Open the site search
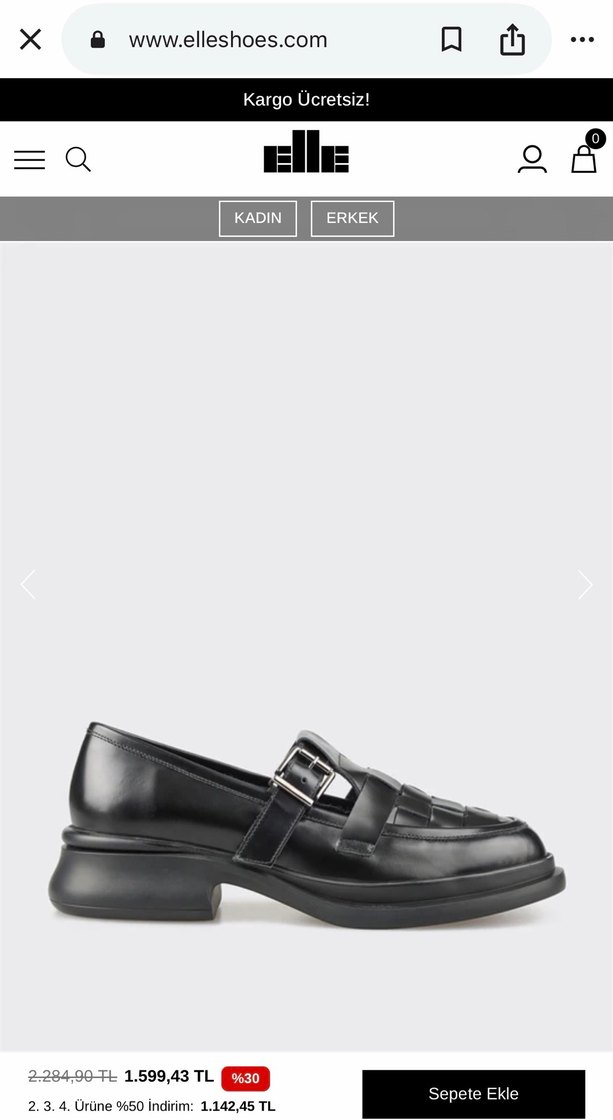The image size is (613, 1120). [78, 160]
